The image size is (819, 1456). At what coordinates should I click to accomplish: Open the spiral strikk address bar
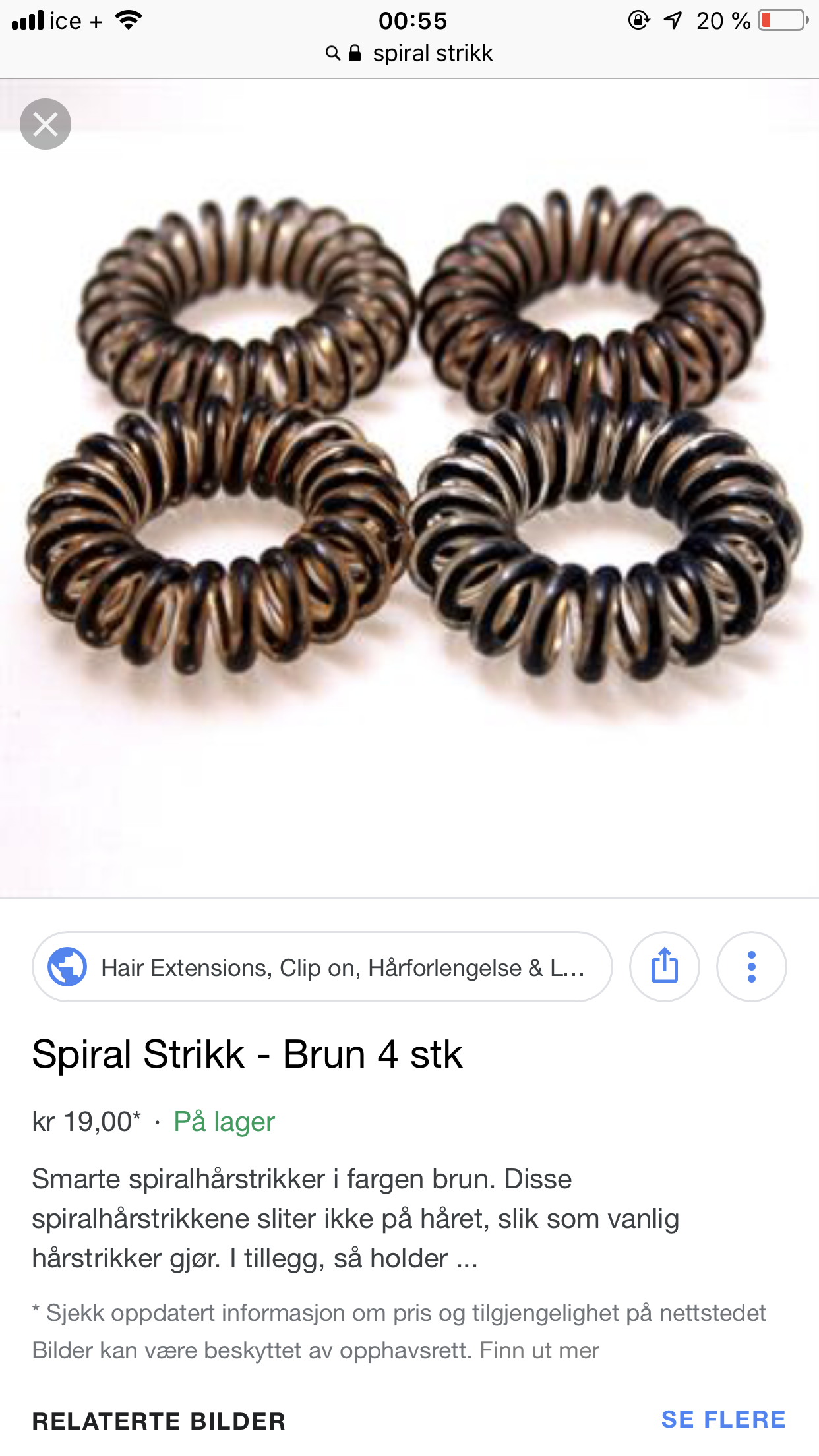[409, 53]
